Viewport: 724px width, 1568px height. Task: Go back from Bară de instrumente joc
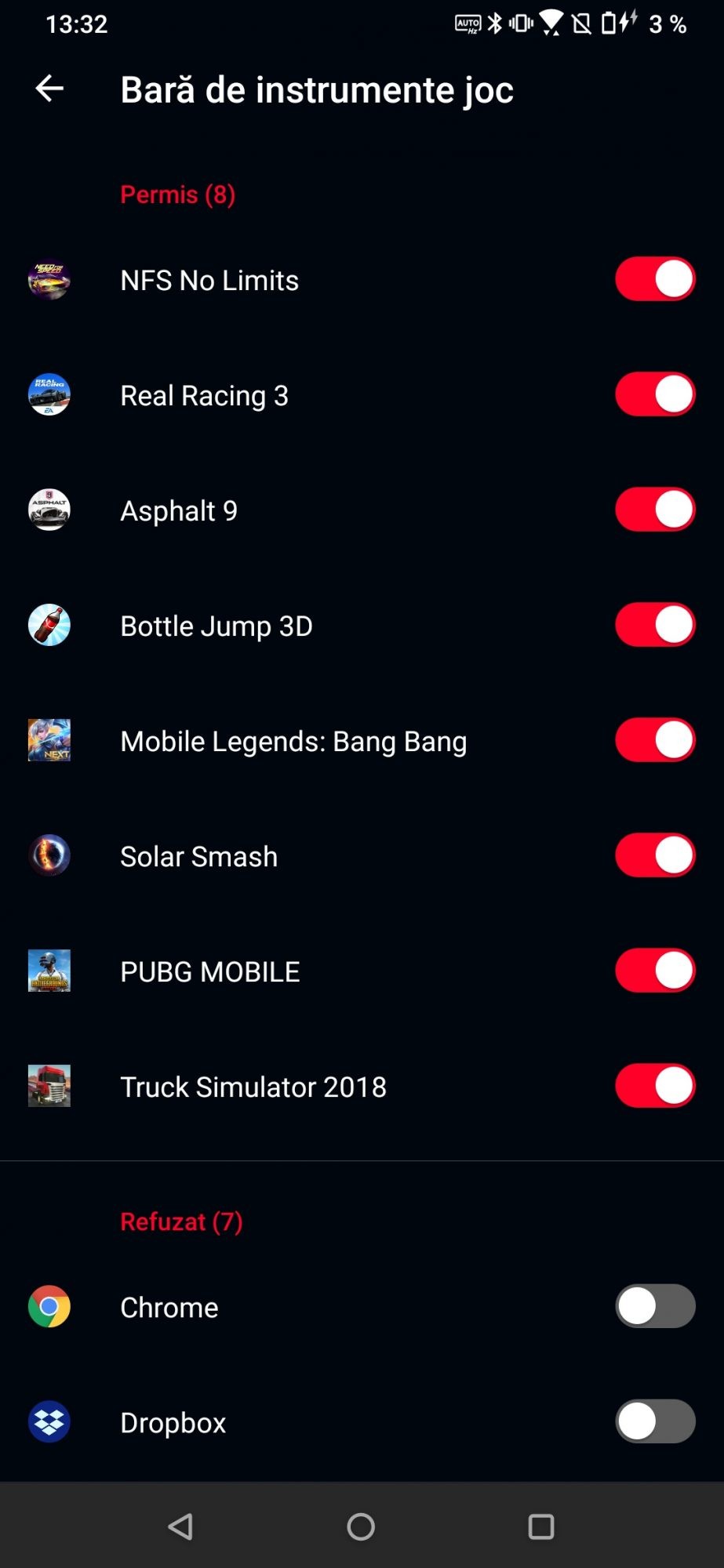coord(49,89)
